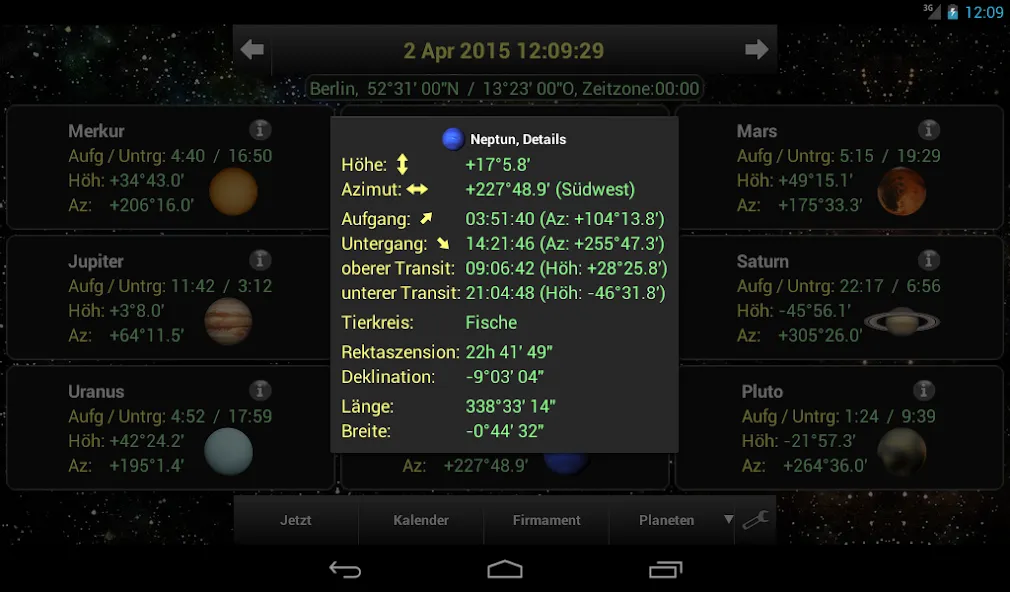Open the date and time header
The width and height of the screenshot is (1010, 592).
click(x=504, y=51)
